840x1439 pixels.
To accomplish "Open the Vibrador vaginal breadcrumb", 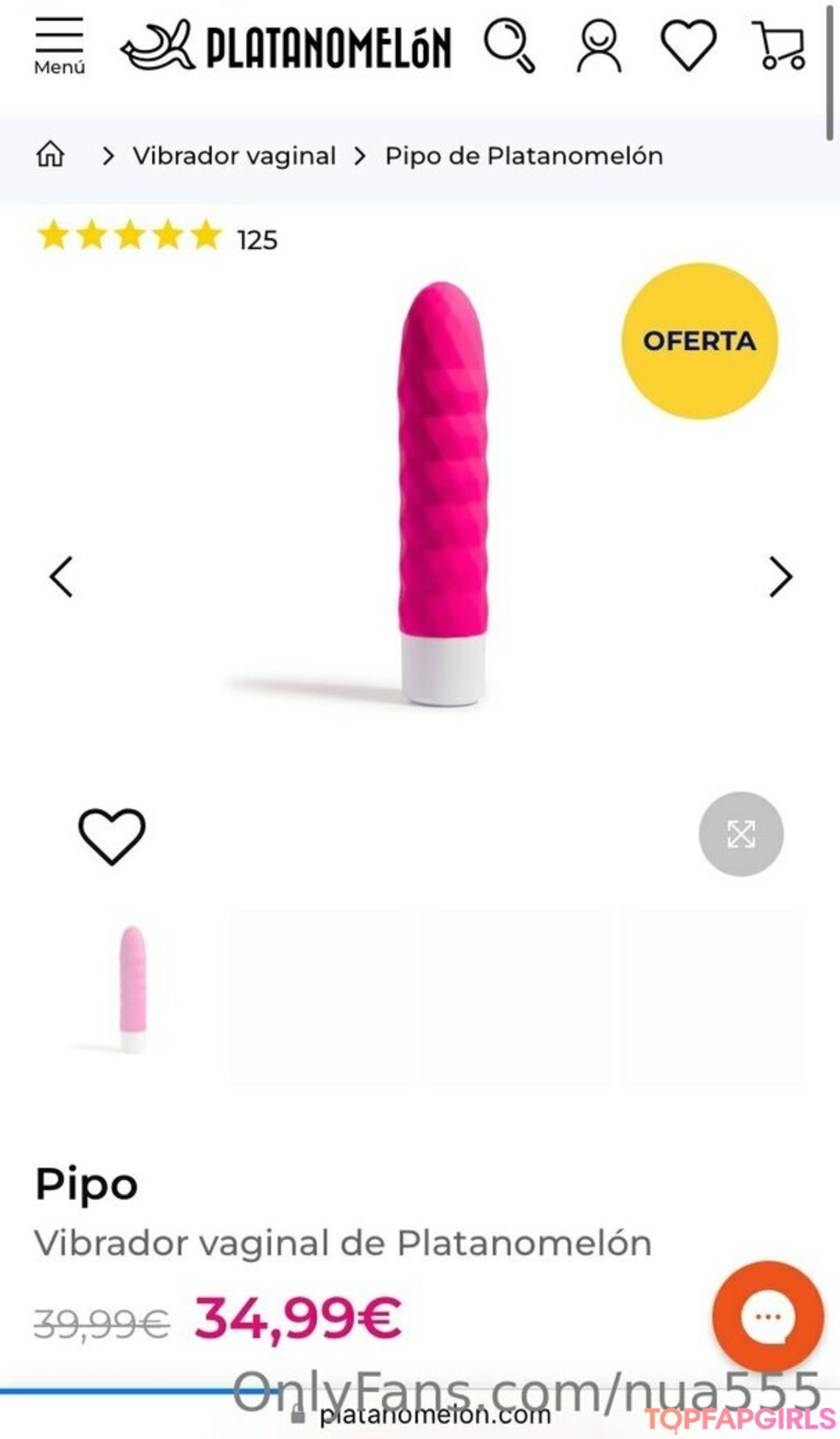I will [x=234, y=156].
